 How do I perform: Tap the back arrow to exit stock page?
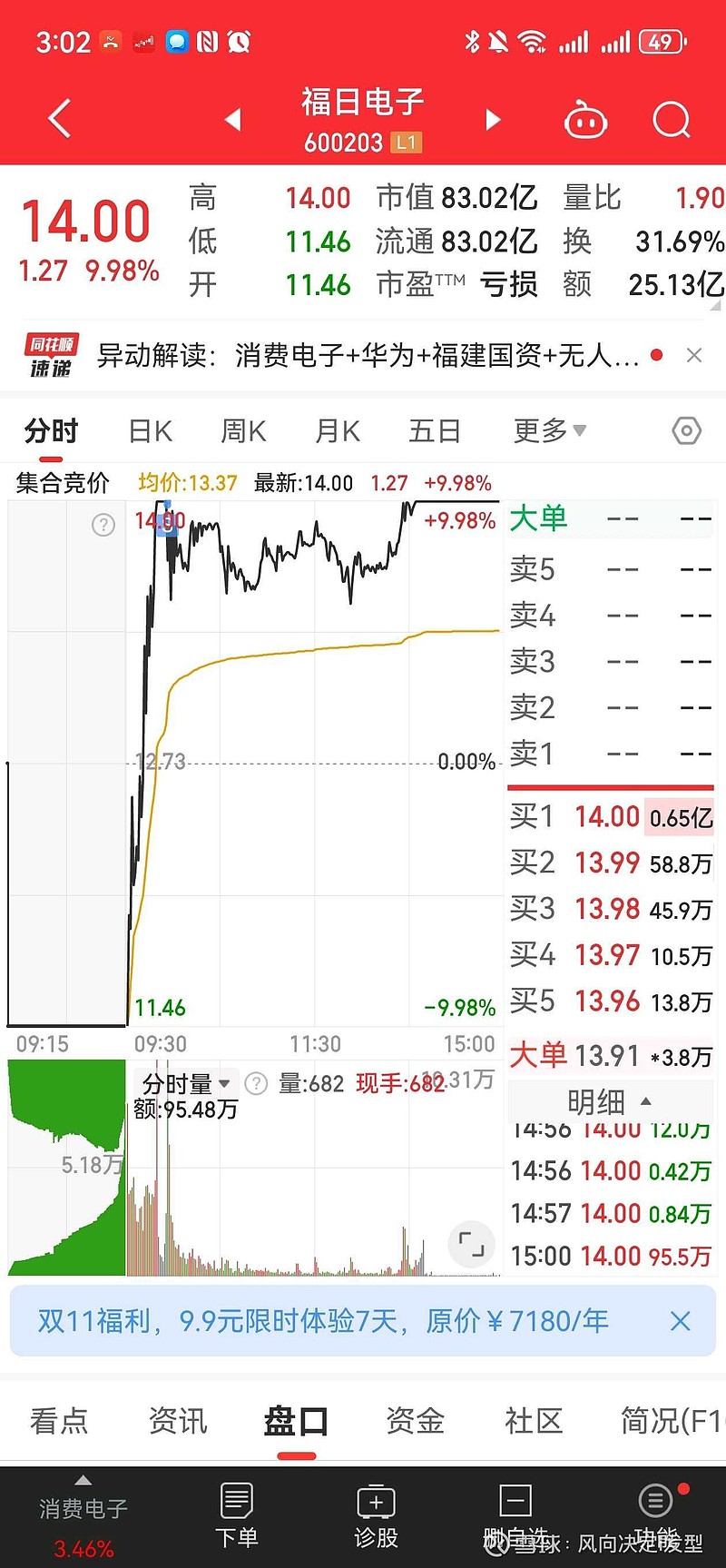point(57,119)
